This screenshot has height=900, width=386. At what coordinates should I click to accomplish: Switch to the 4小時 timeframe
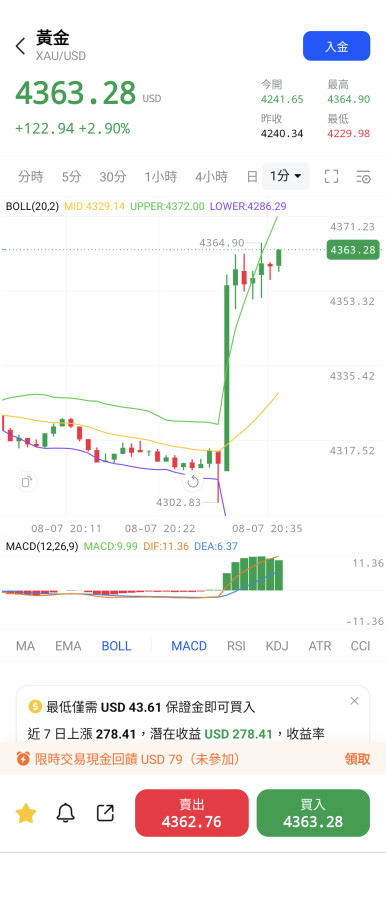point(211,177)
